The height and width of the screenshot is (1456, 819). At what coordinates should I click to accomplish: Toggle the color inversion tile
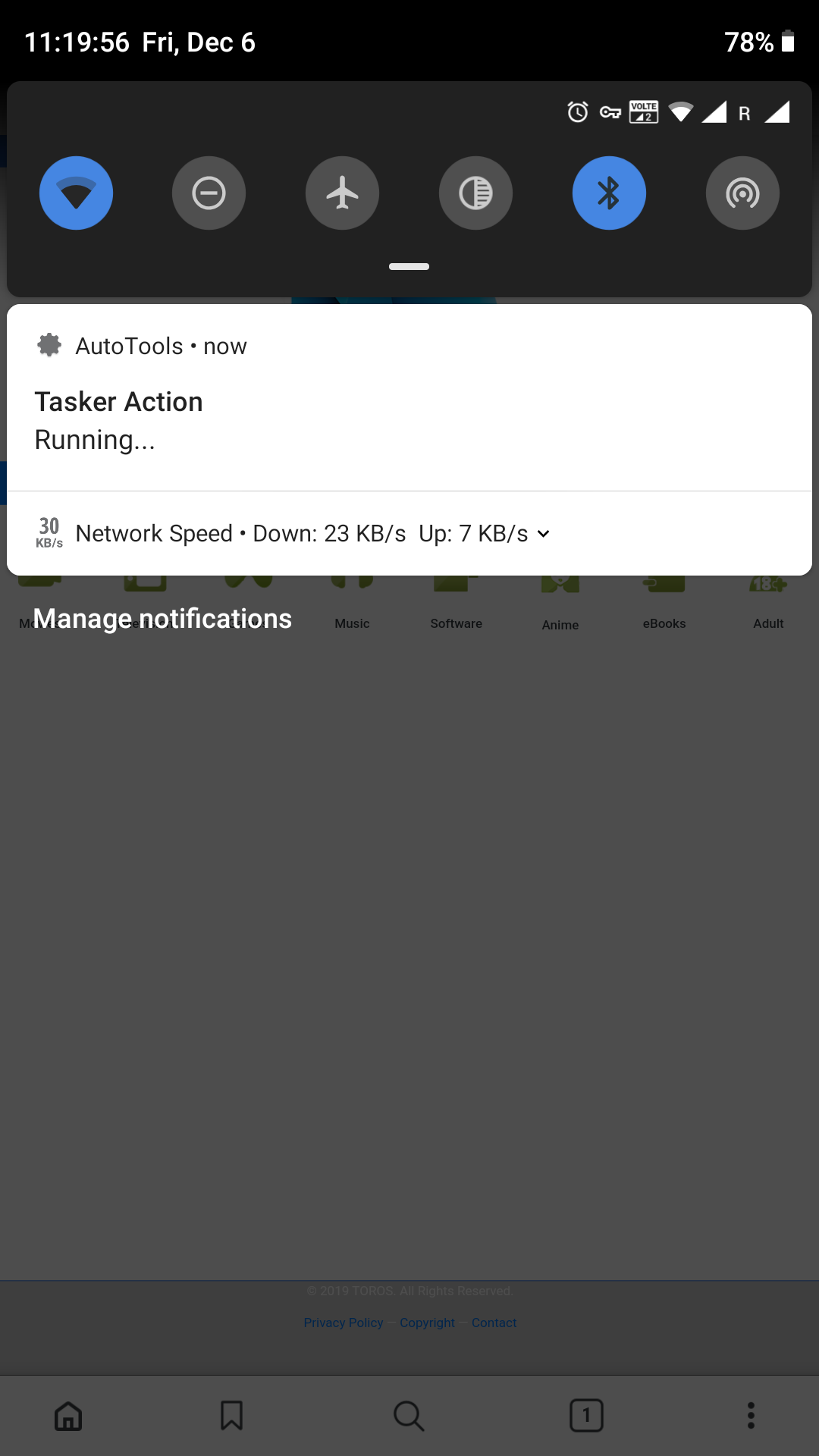point(475,193)
